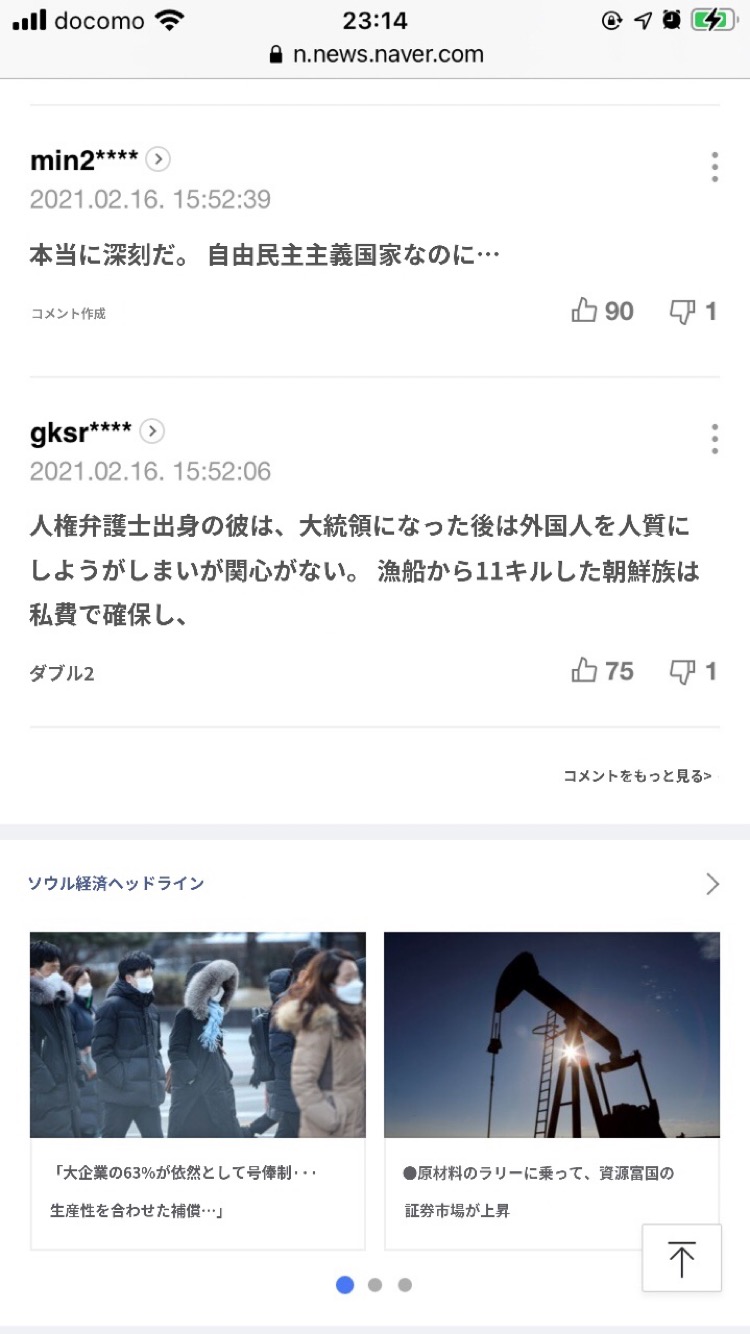Tap コメント作成 under min2**** comment
The width and height of the screenshot is (750, 1334).
coord(68,313)
